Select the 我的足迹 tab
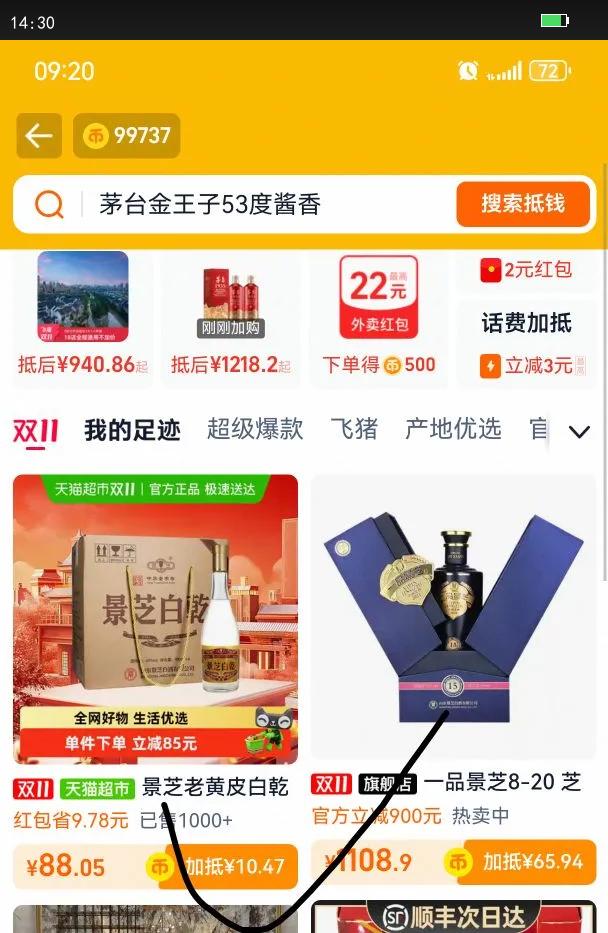Screen dimensions: 608x933 [x=132, y=431]
